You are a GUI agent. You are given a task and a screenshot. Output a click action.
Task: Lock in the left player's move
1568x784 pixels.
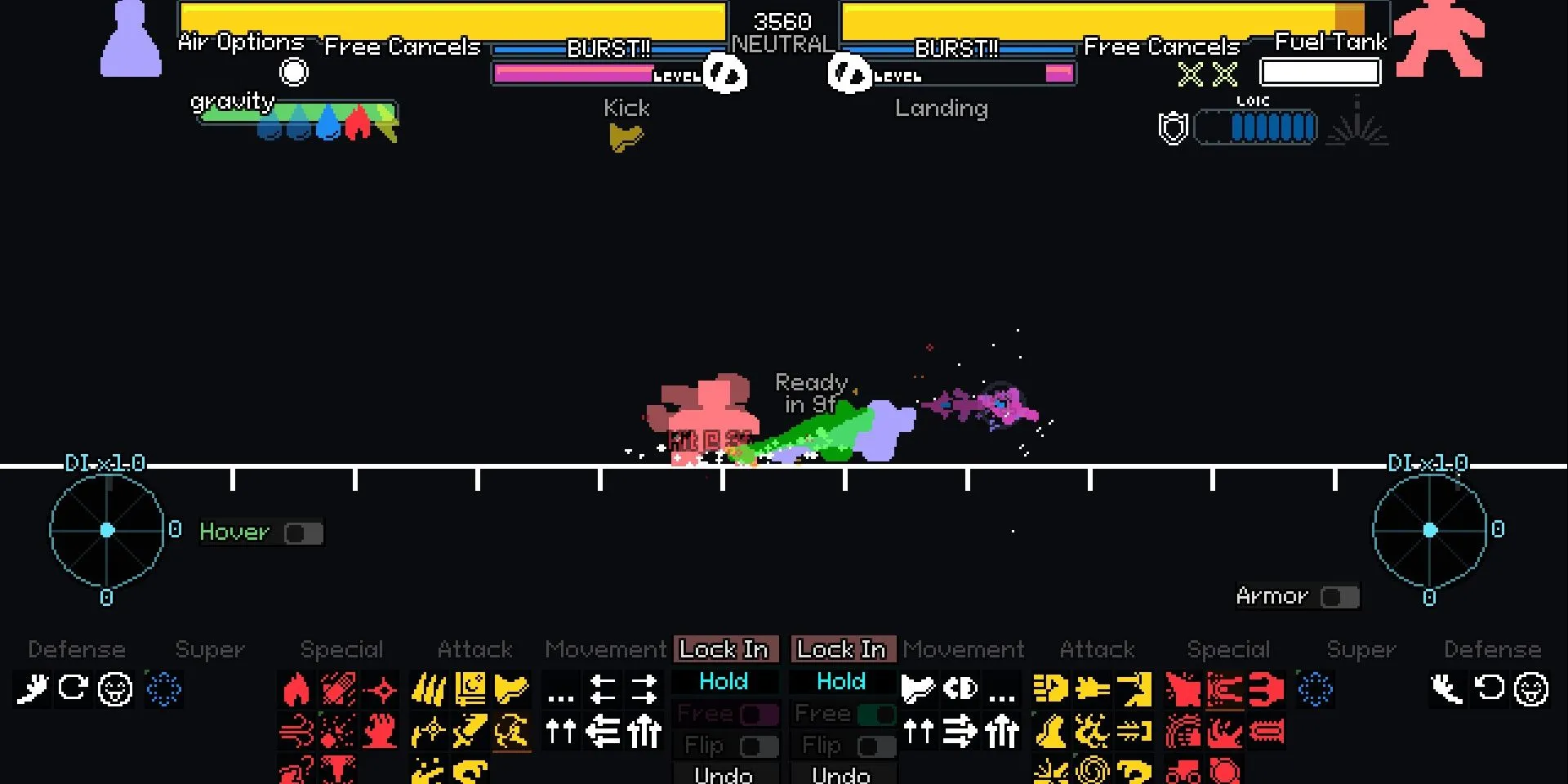click(x=725, y=649)
